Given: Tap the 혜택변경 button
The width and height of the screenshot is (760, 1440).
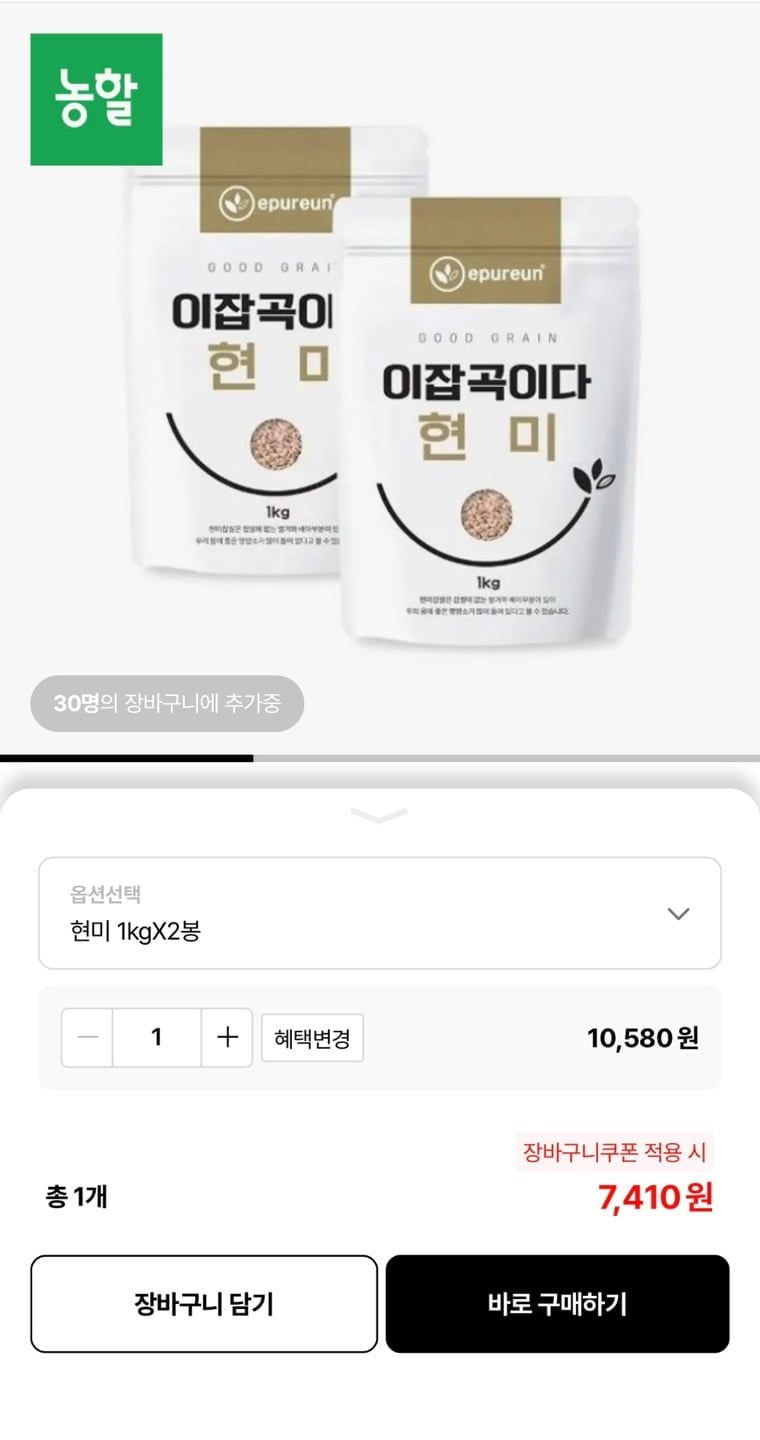Looking at the screenshot, I should pyautogui.click(x=312, y=1038).
